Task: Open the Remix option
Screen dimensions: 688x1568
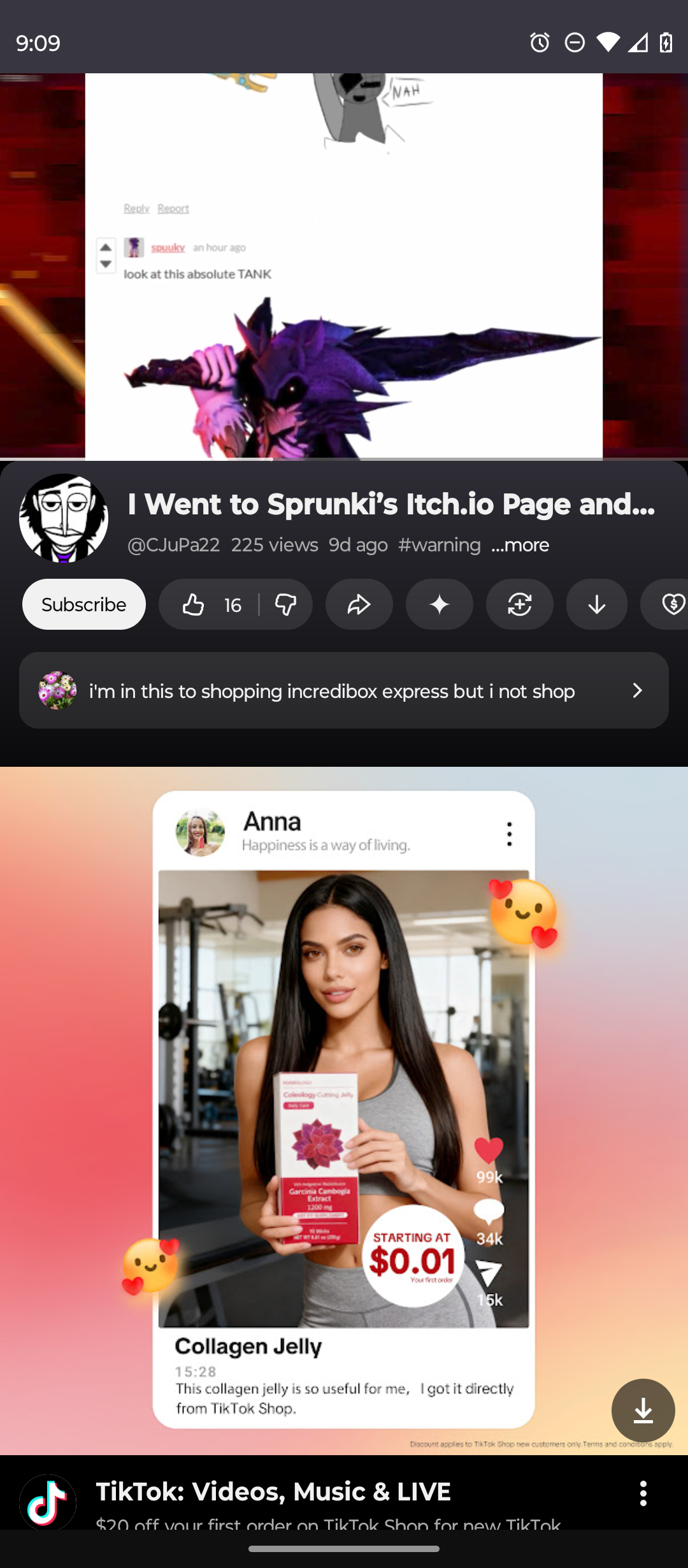Action: tap(519, 604)
